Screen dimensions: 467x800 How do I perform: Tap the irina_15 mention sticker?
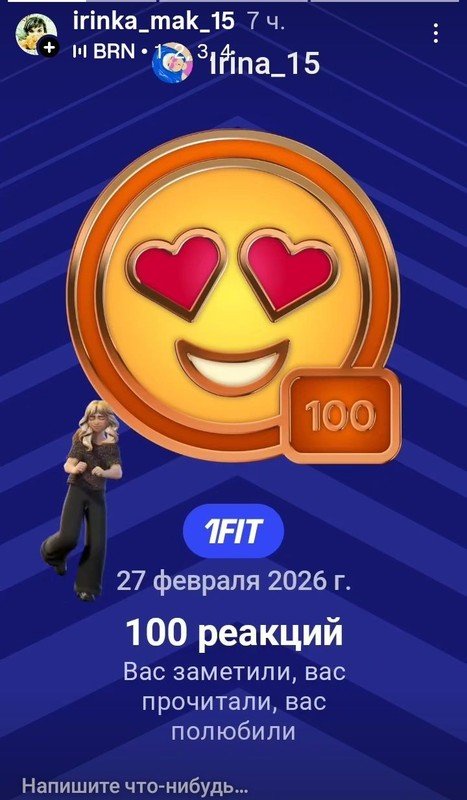[x=236, y=63]
